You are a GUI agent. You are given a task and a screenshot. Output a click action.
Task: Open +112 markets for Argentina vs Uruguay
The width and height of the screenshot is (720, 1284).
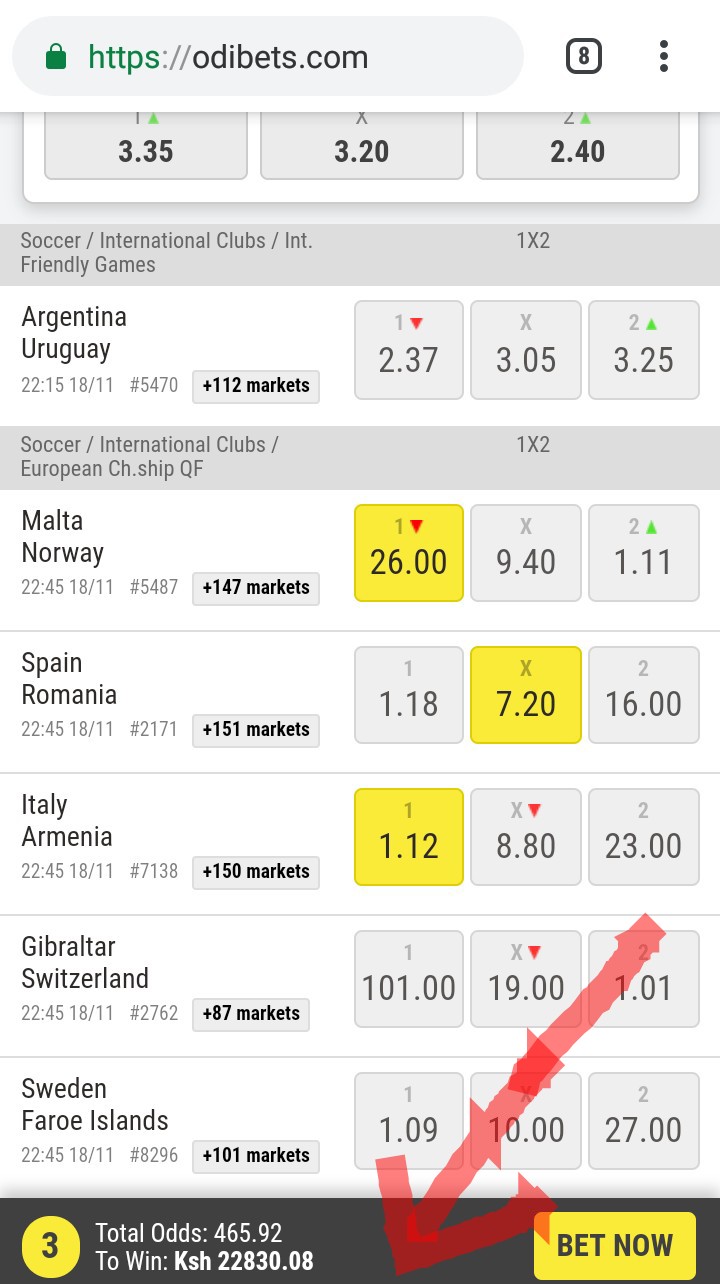(256, 385)
